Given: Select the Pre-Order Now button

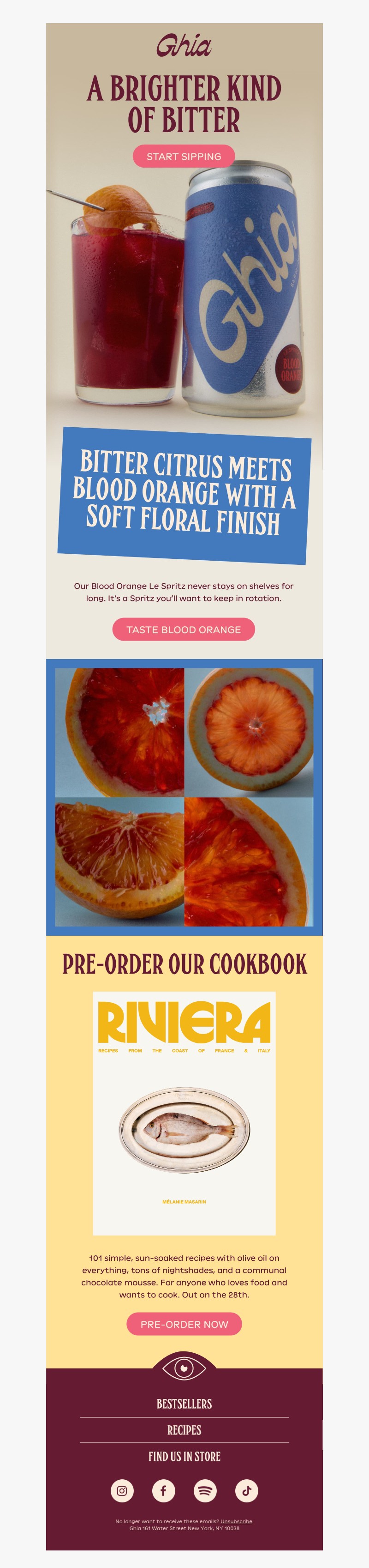Looking at the screenshot, I should (184, 1324).
